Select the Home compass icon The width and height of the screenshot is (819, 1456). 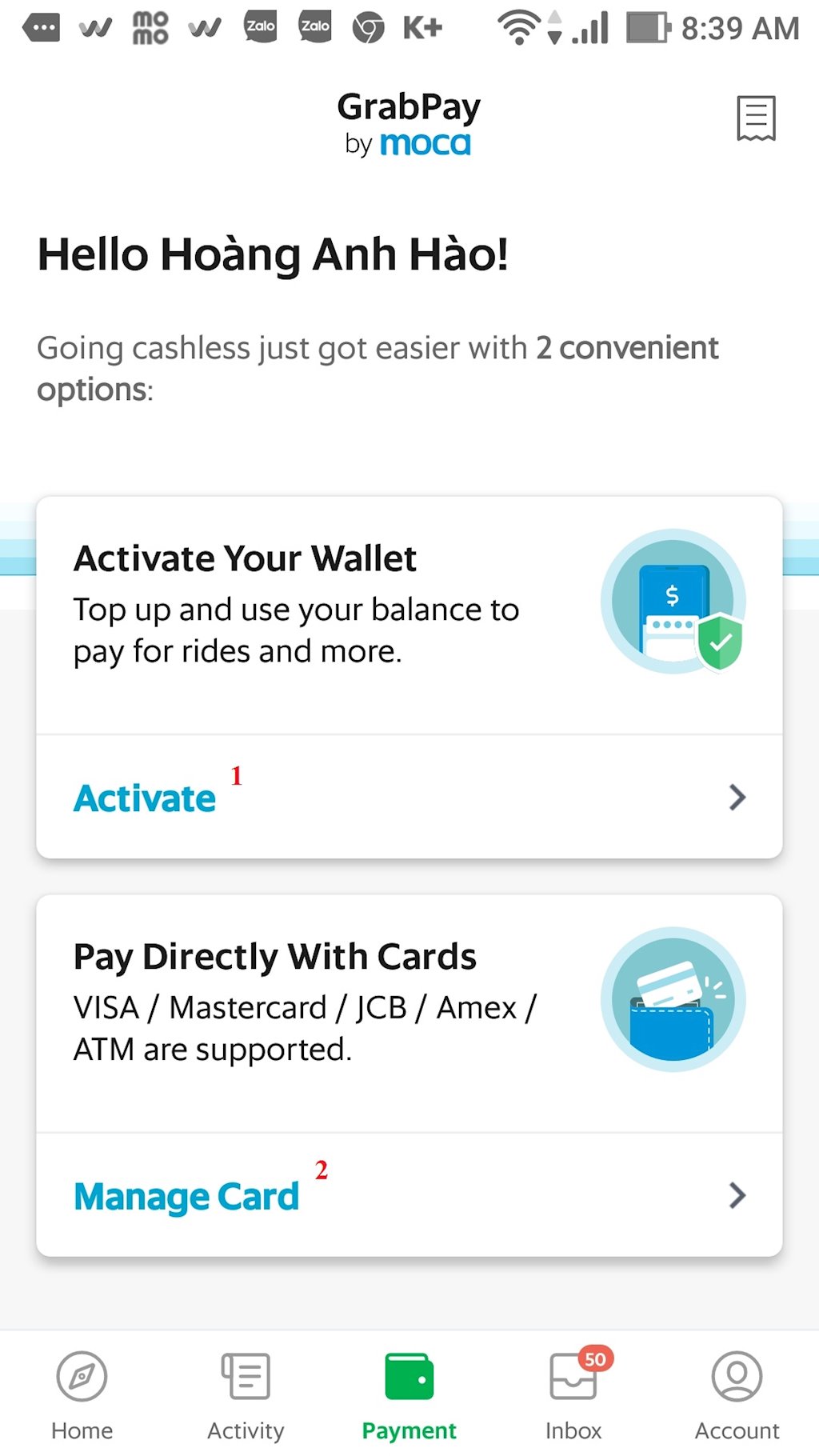[x=81, y=1378]
